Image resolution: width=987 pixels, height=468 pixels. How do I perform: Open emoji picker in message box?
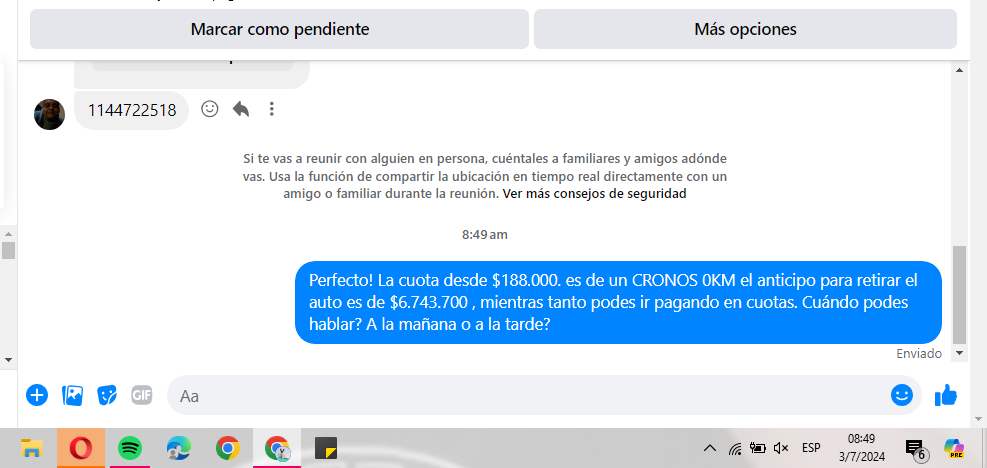902,395
